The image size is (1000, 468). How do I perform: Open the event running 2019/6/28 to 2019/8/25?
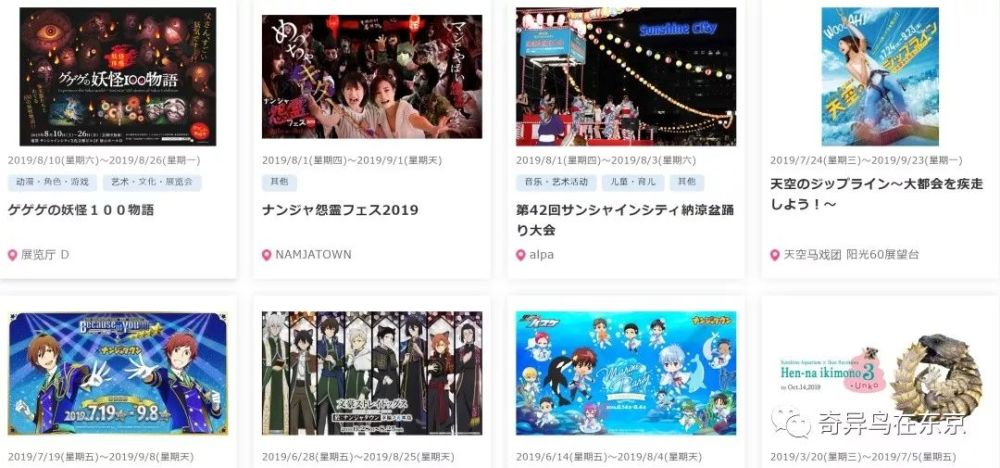coord(372,373)
